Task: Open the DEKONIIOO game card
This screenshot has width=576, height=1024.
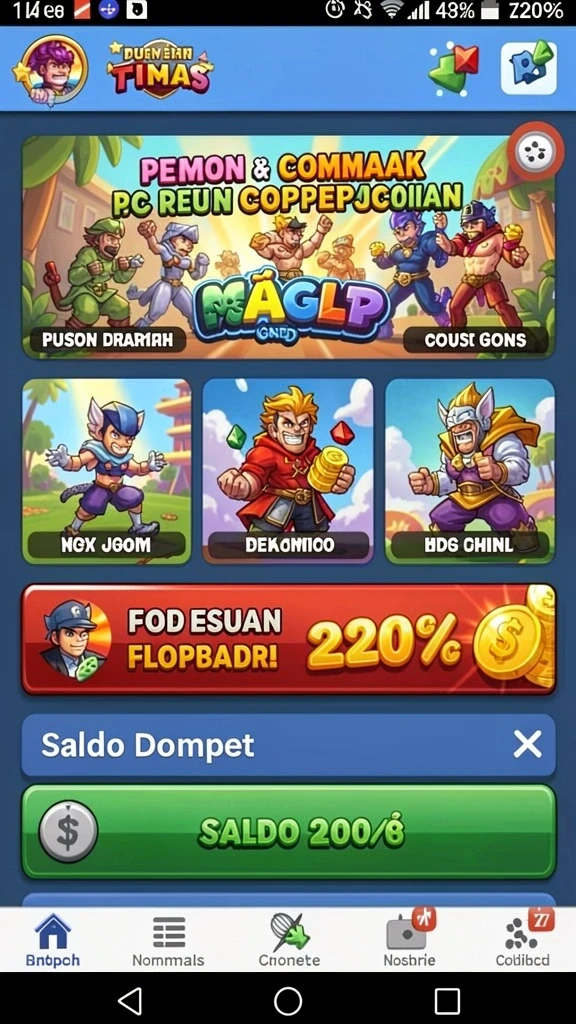Action: pos(288,471)
